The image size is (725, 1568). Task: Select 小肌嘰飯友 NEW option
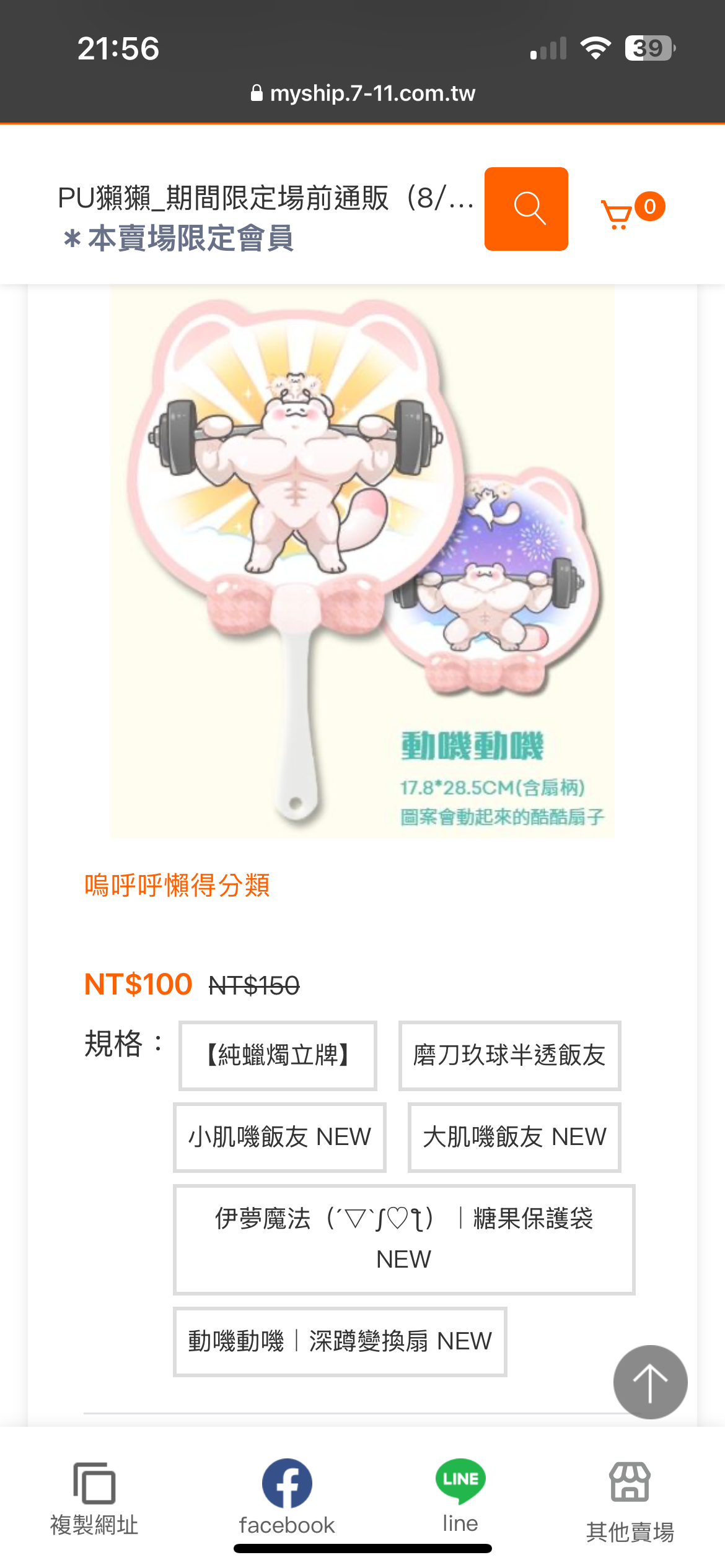tap(279, 1137)
